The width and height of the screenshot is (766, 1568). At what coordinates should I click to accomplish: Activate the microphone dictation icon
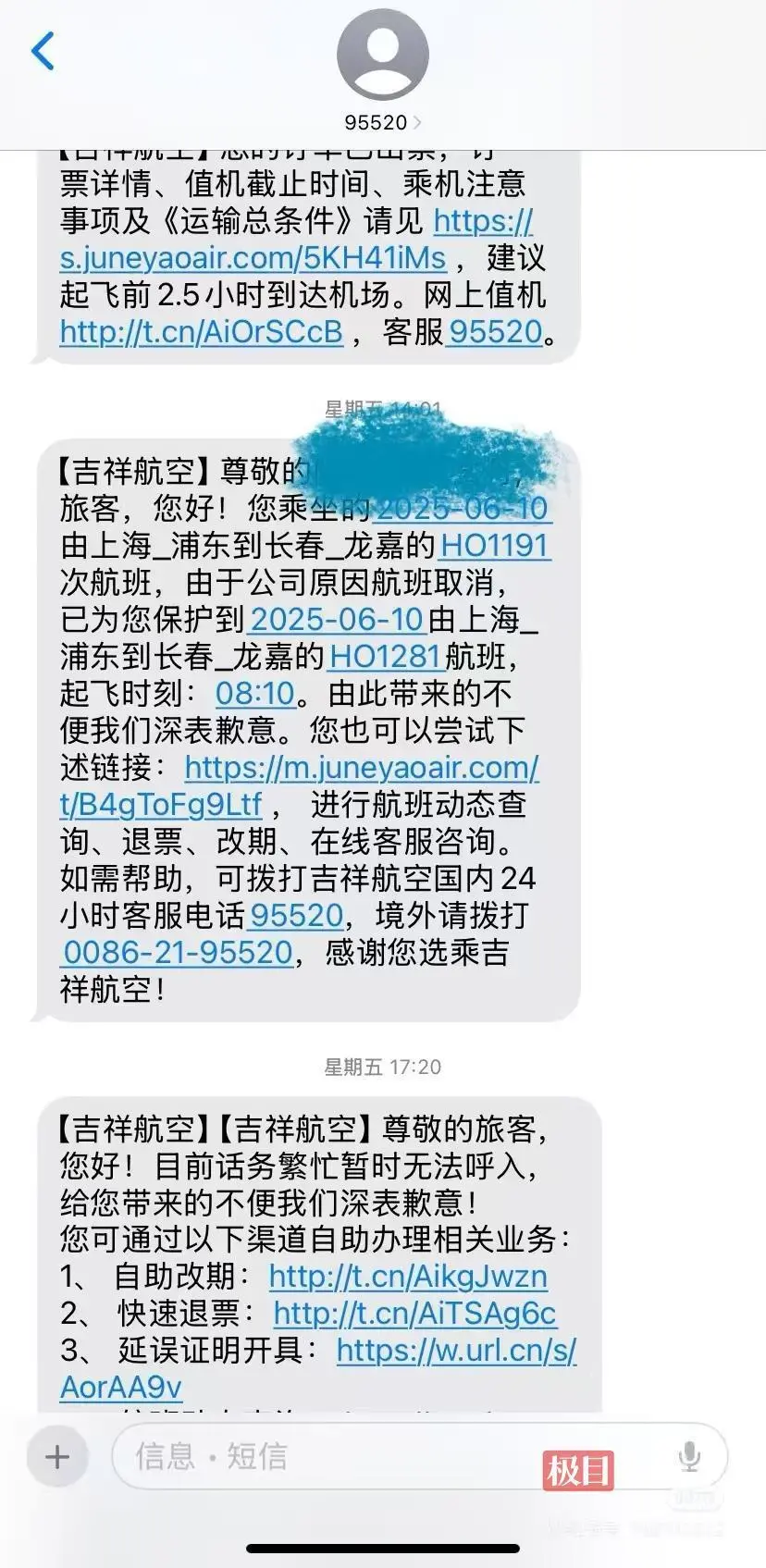[689, 1454]
